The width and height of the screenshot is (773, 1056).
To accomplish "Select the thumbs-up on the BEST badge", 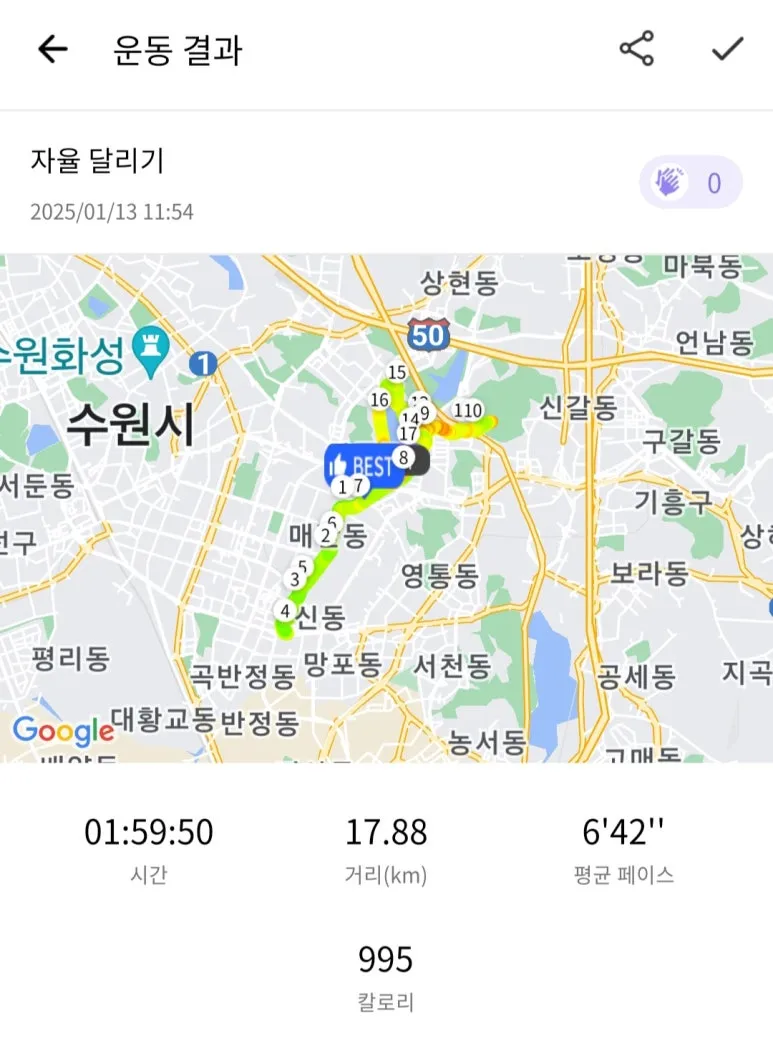I will click(341, 462).
